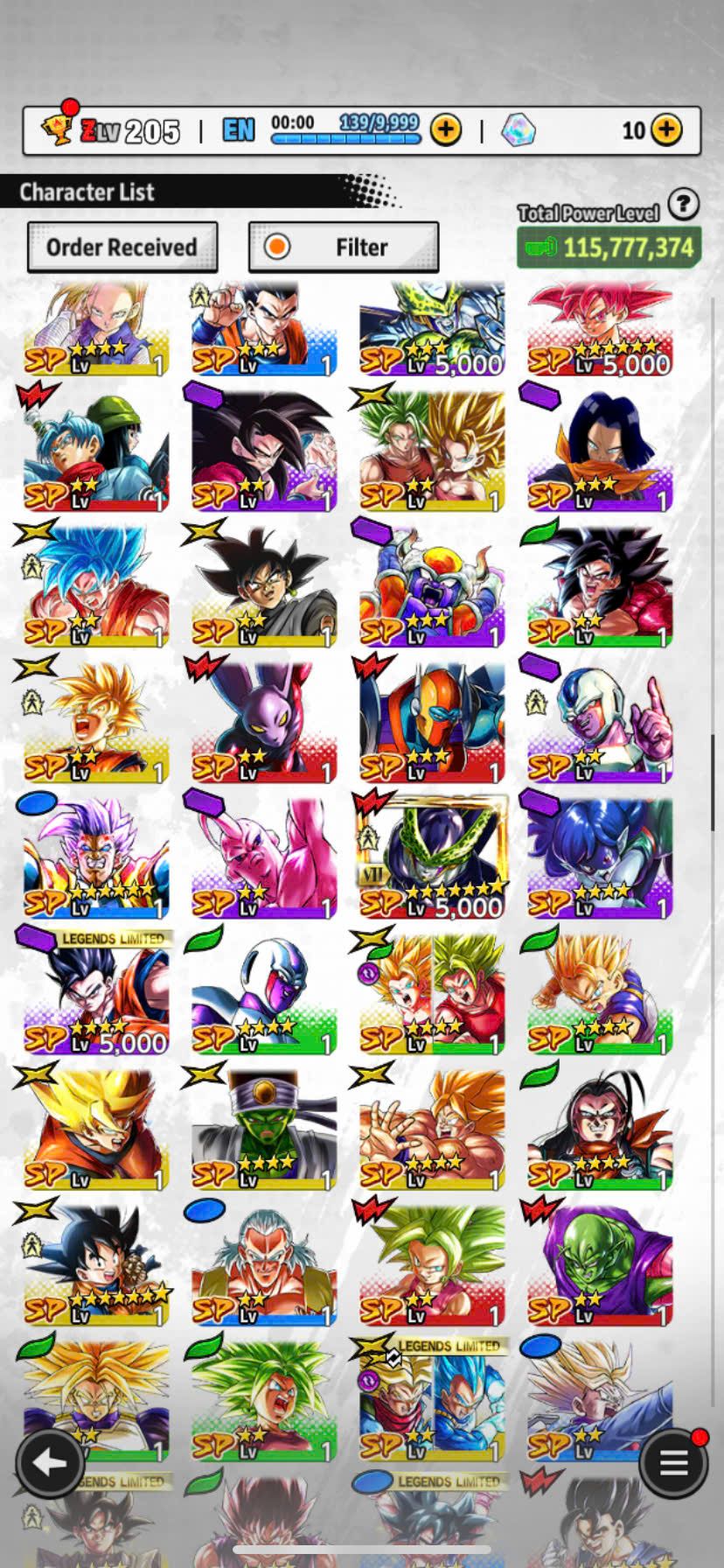Tap the Total Power Level help icon
The height and width of the screenshot is (1568, 724).
(683, 205)
